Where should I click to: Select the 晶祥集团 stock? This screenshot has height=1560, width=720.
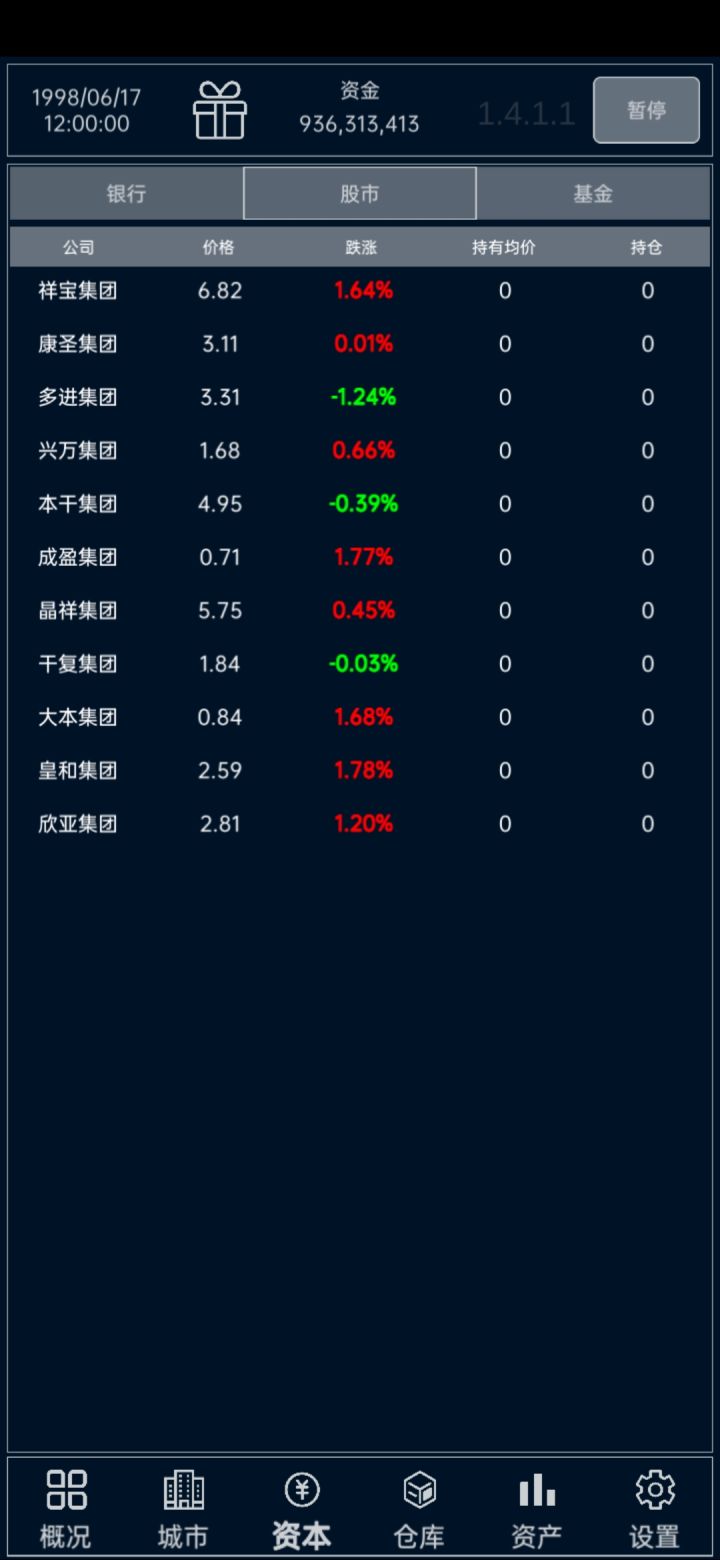[360, 611]
